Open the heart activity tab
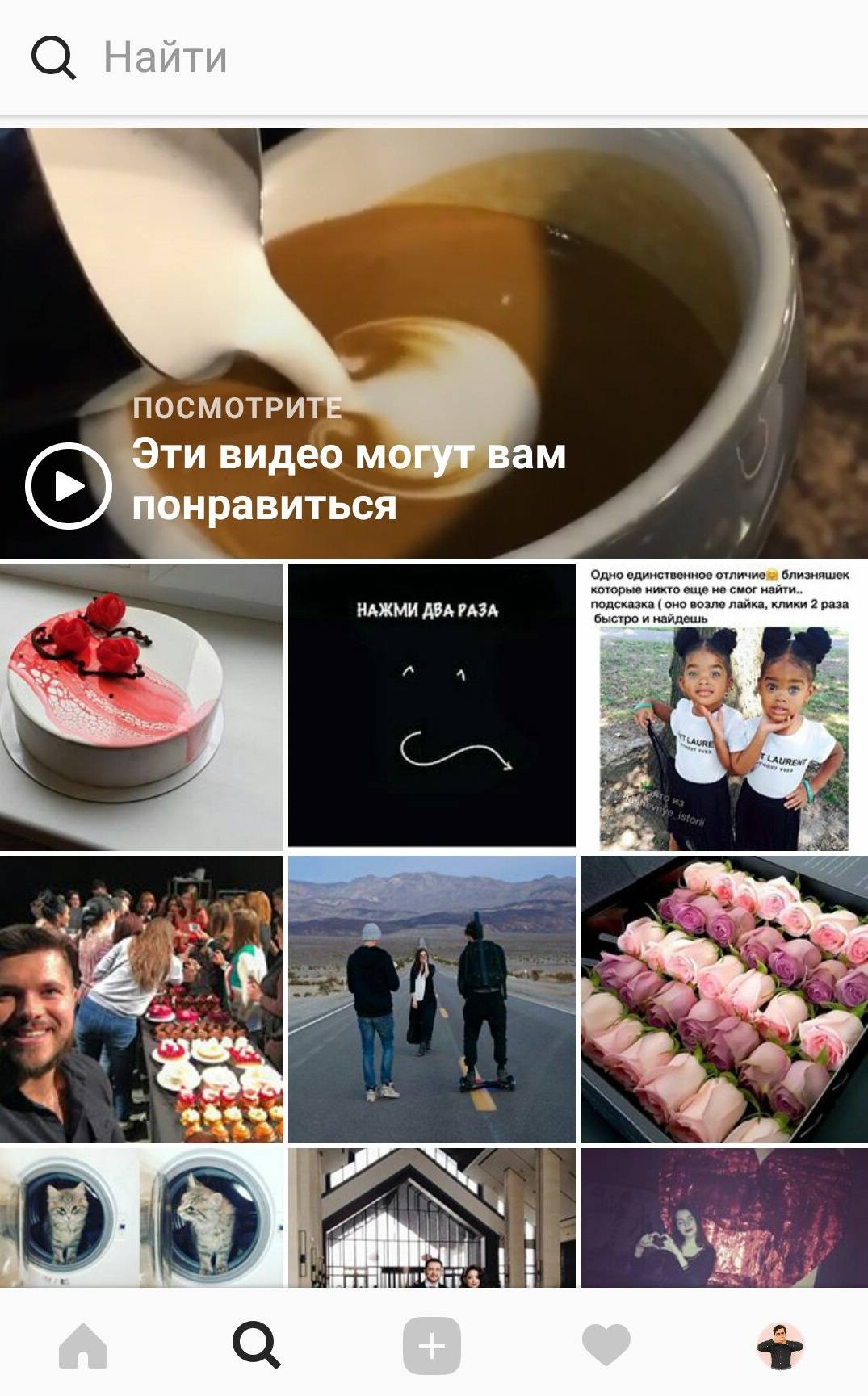The height and width of the screenshot is (1396, 868). tap(606, 1346)
